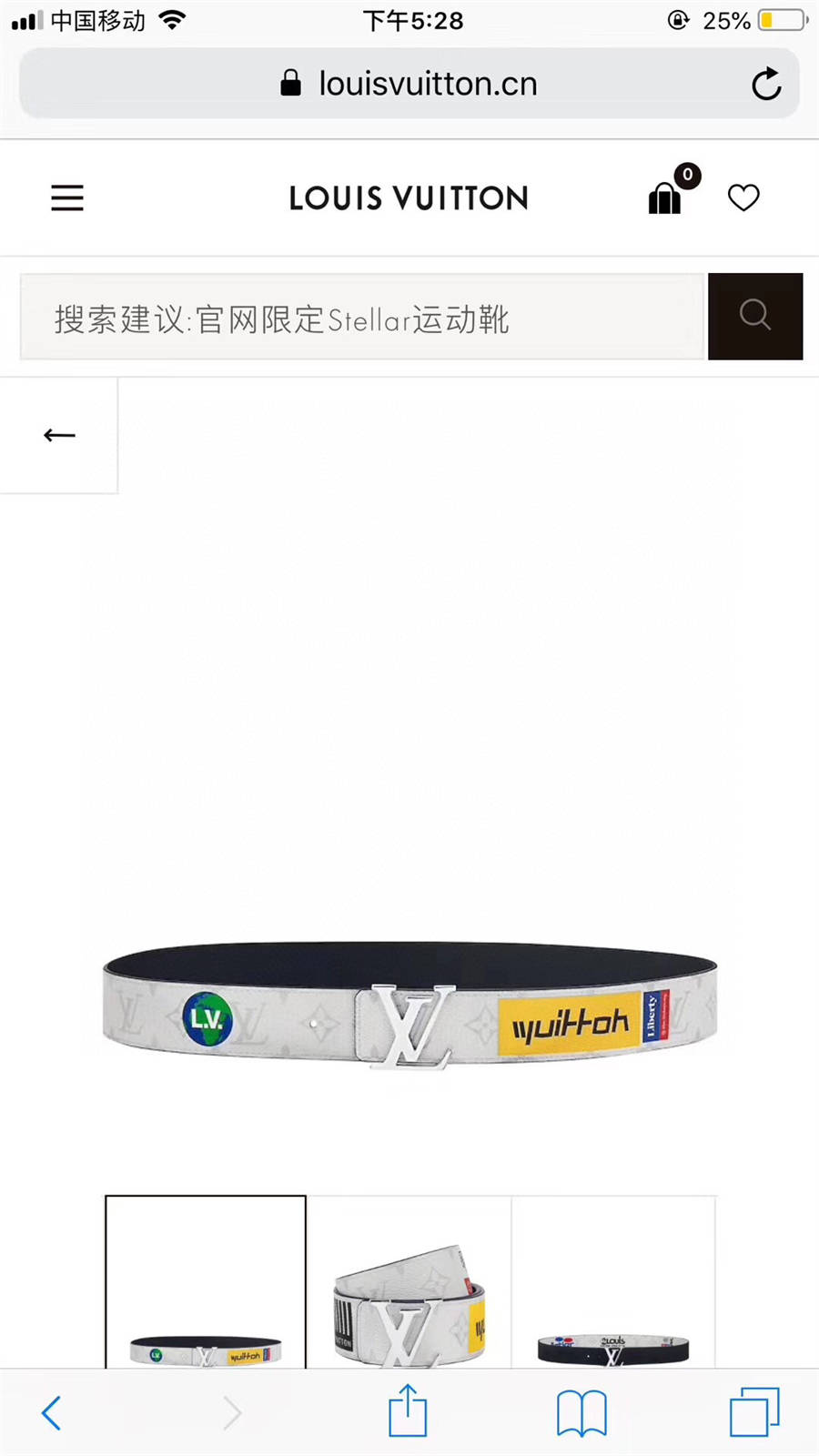Show open Safari tabs

click(754, 1412)
